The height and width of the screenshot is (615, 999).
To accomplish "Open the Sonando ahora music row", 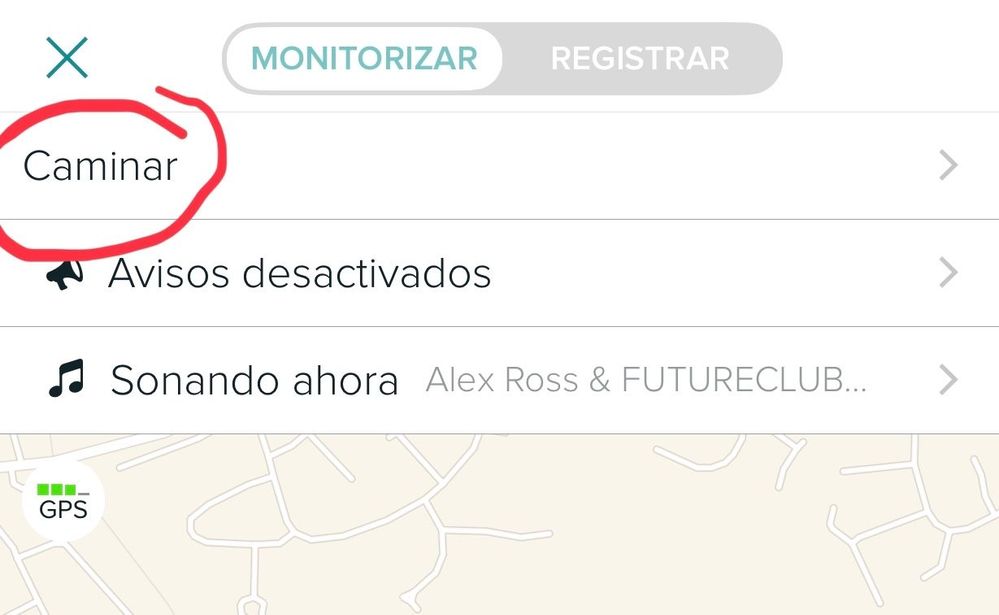I will coord(499,380).
